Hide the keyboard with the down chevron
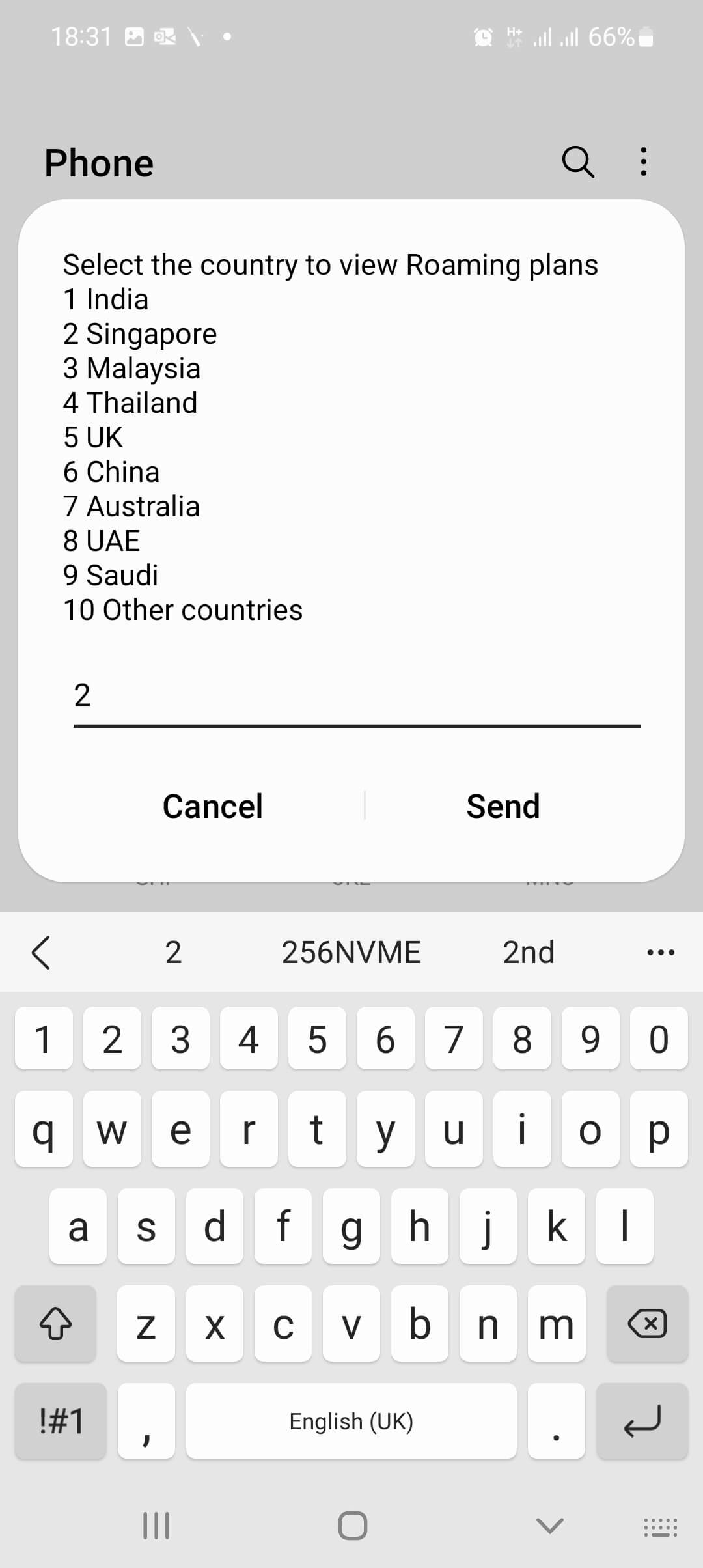Viewport: 703px width, 1568px height. click(549, 1526)
